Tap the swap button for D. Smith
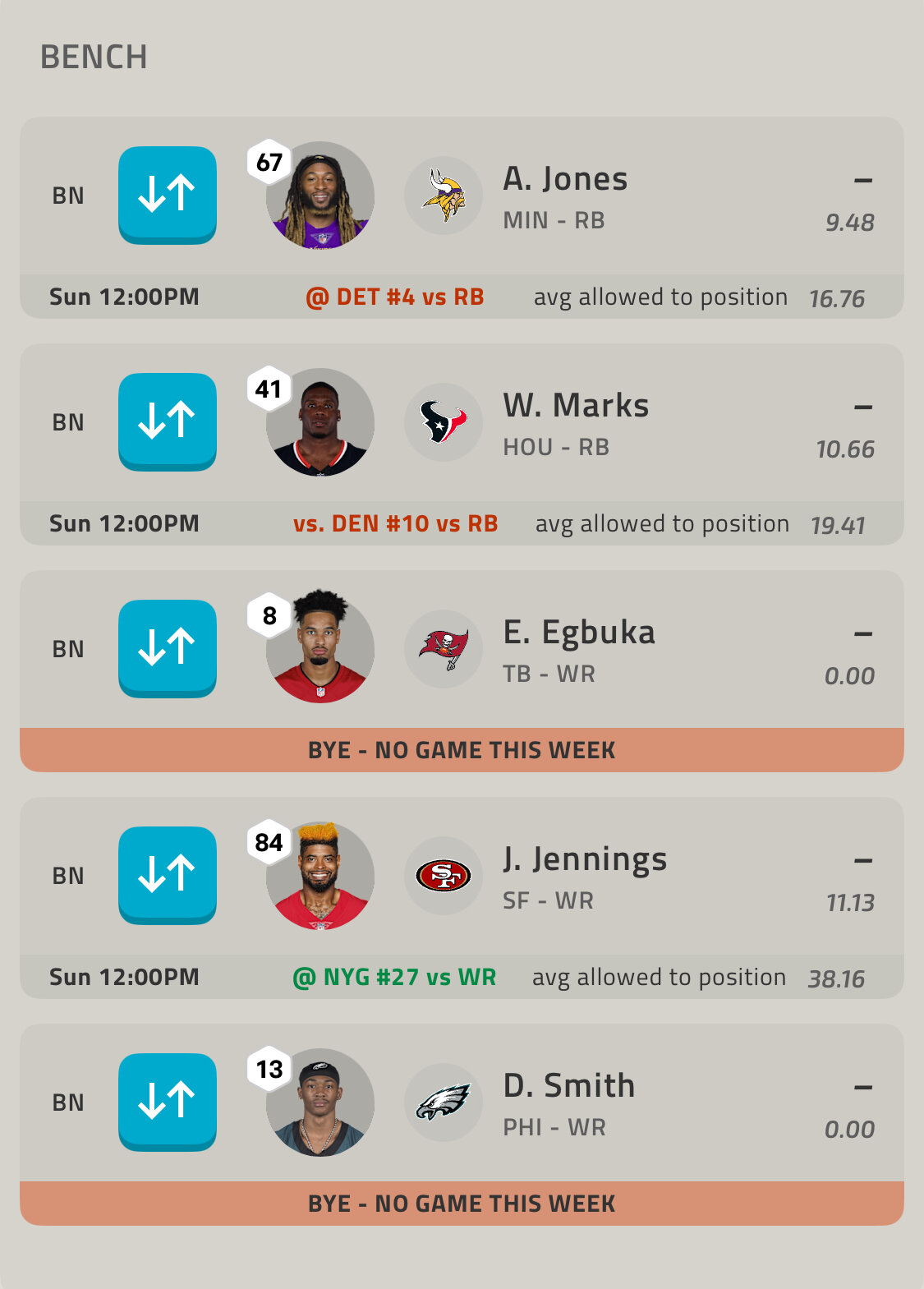The image size is (924, 1289). [168, 1102]
